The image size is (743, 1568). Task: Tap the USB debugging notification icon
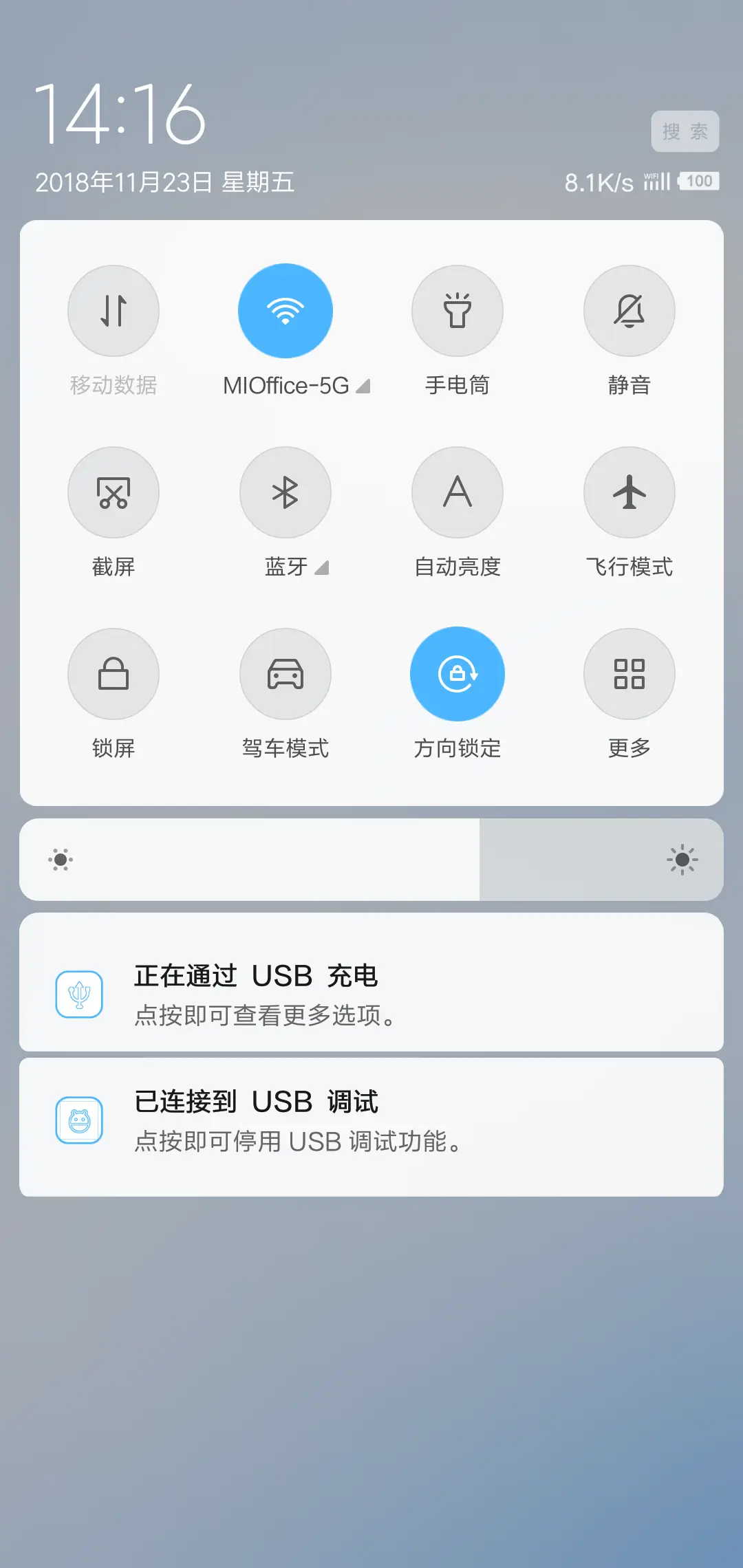pyautogui.click(x=79, y=1119)
